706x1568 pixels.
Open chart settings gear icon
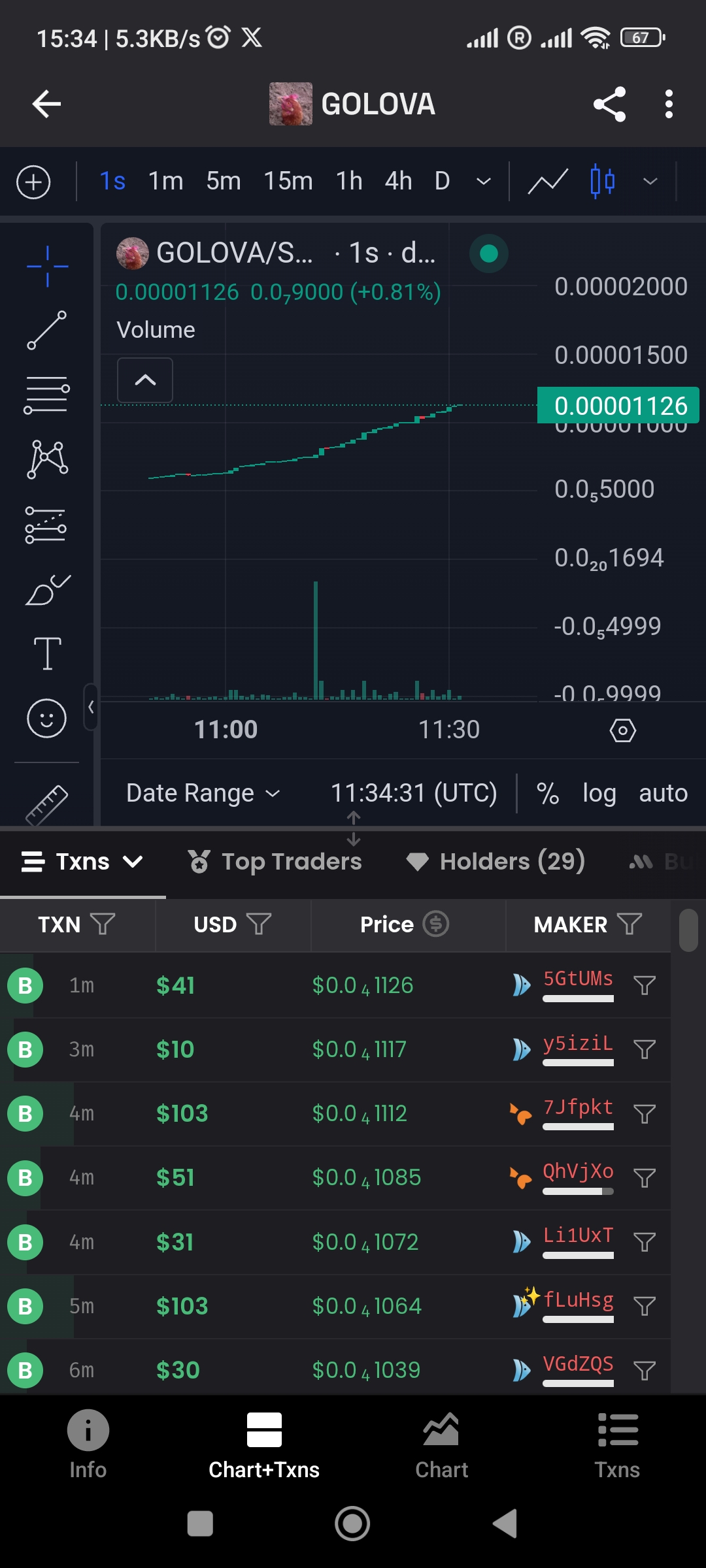[x=622, y=730]
